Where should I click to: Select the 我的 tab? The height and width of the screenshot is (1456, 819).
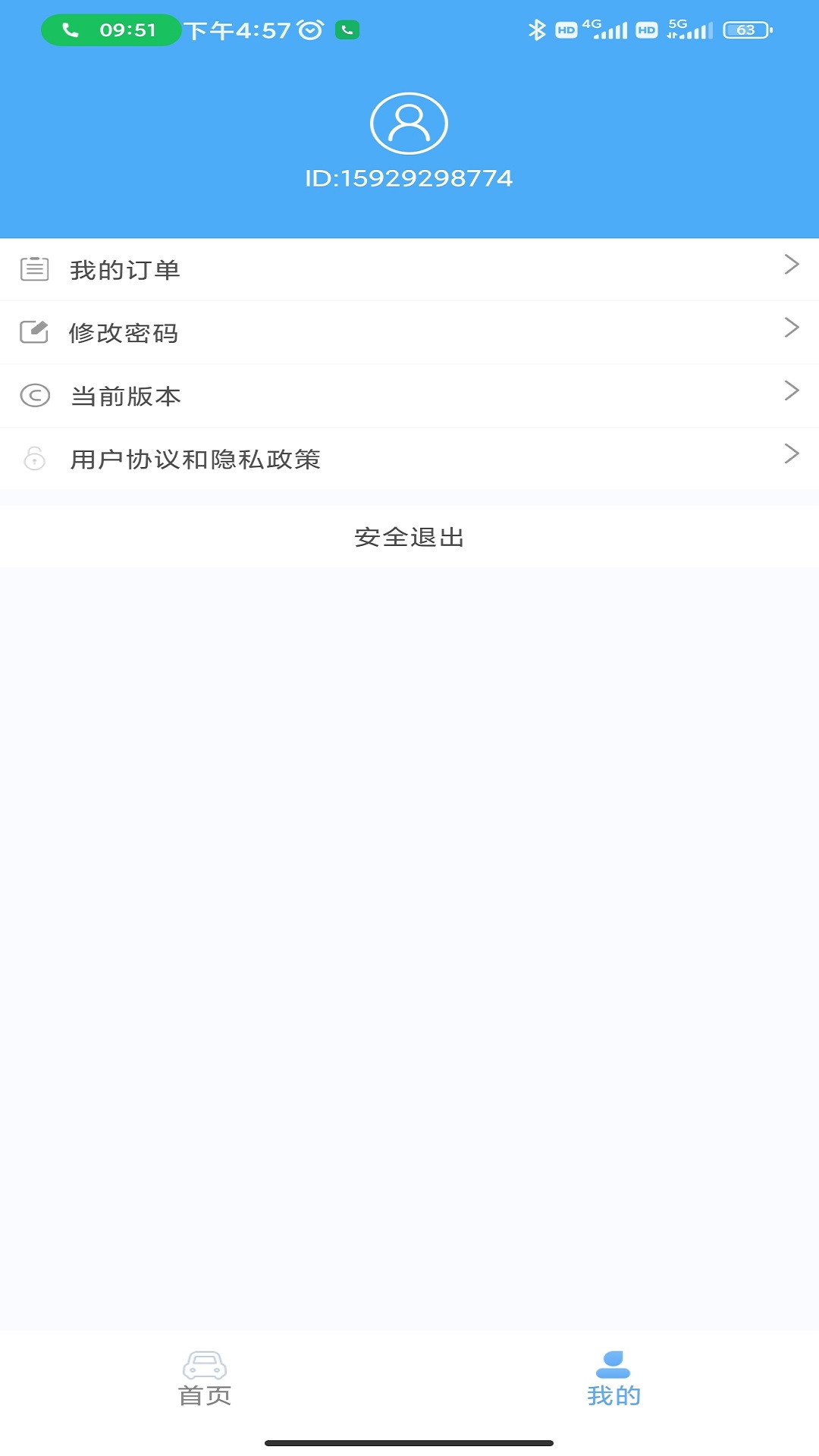(613, 1379)
